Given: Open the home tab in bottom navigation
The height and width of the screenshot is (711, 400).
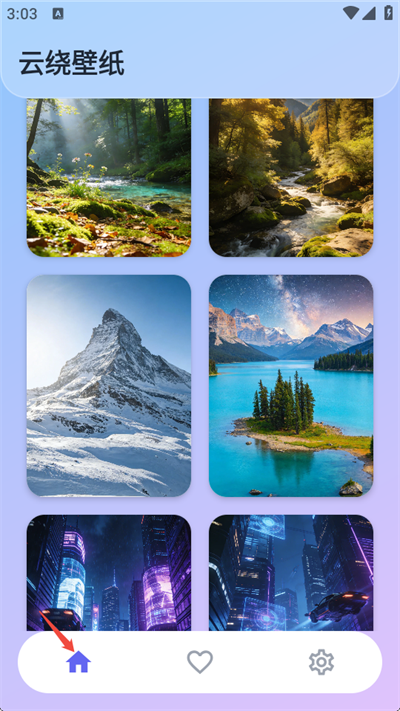Looking at the screenshot, I should (78, 662).
